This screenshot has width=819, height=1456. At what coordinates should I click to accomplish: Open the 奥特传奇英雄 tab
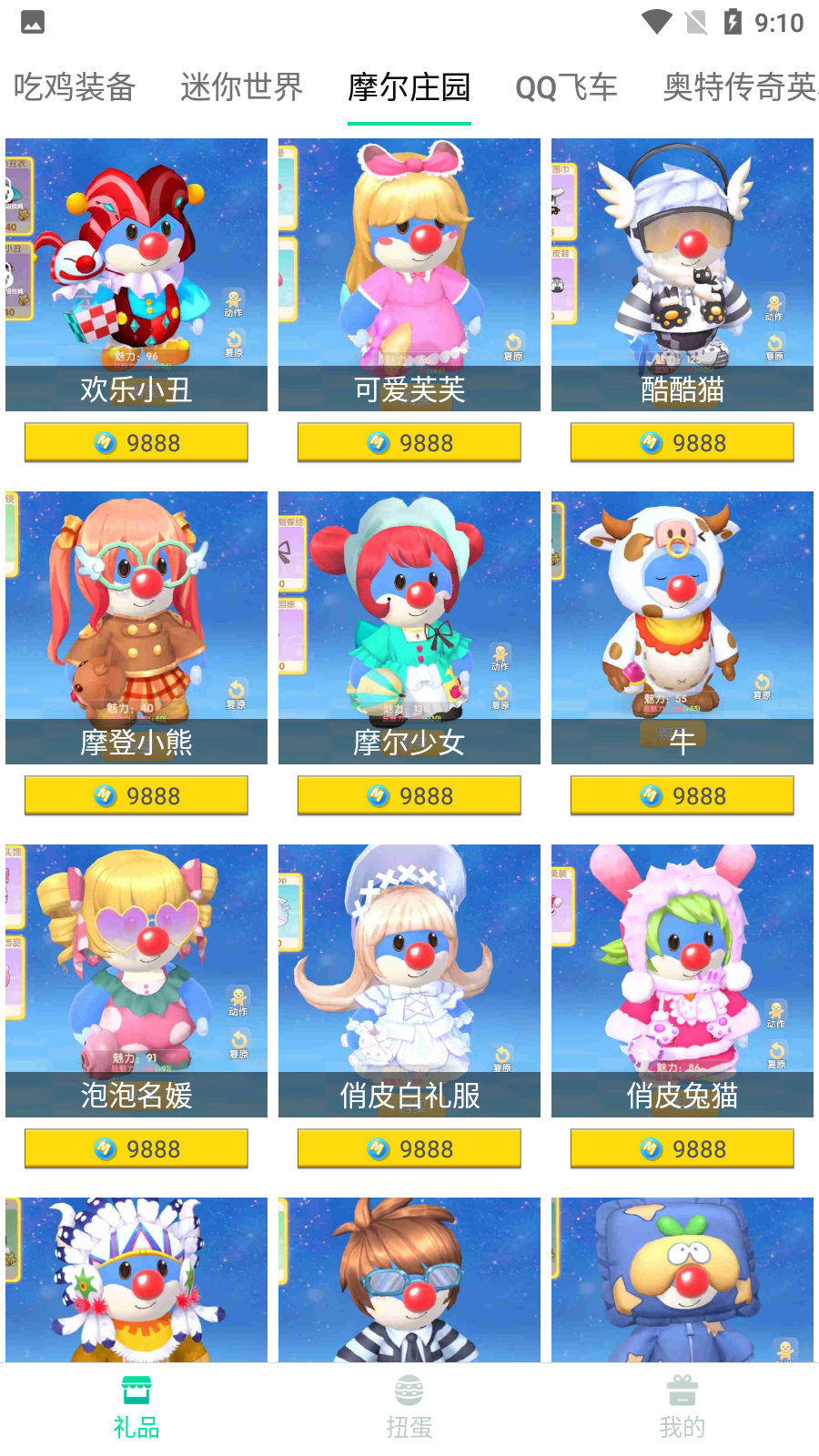tap(739, 87)
